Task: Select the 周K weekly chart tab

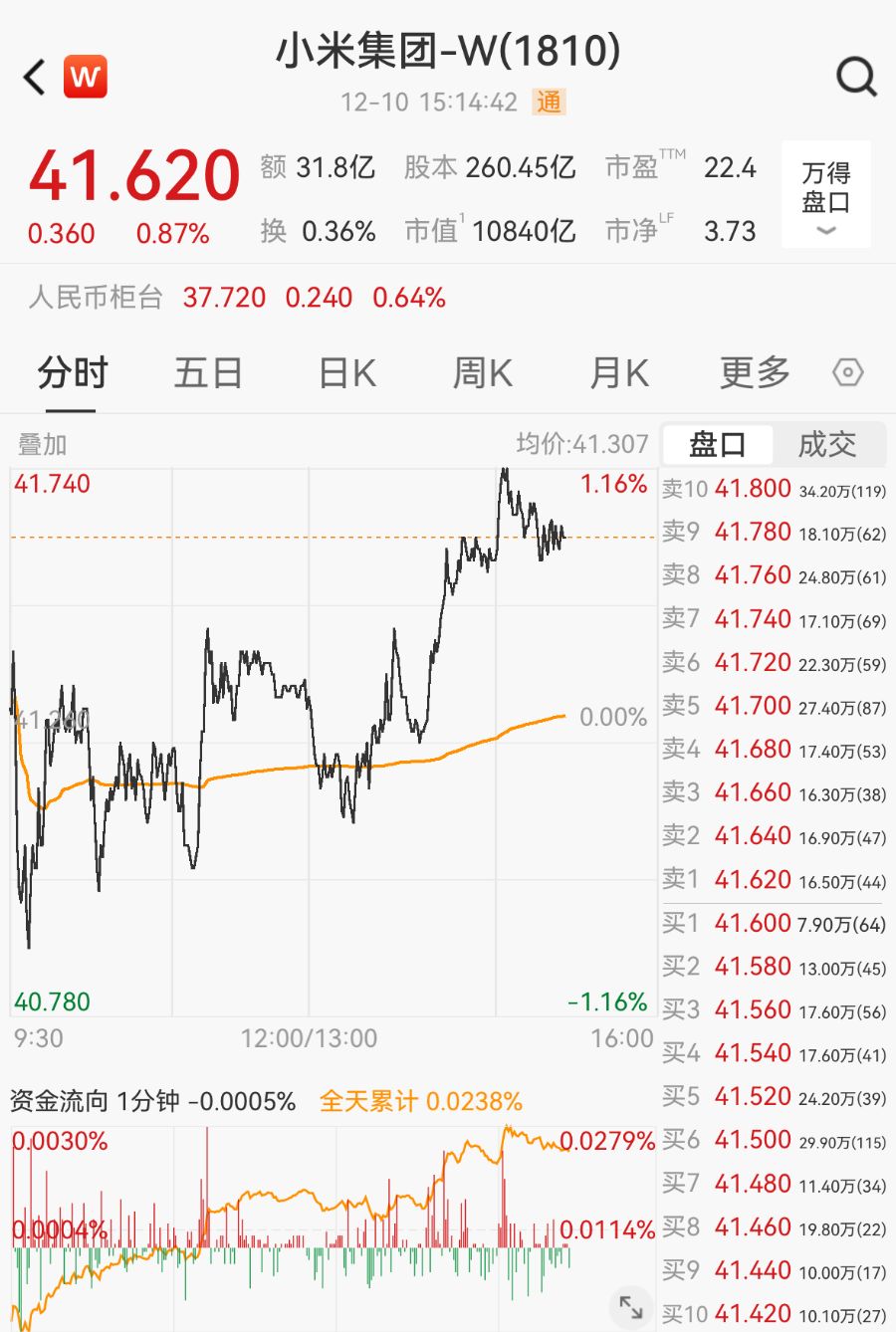Action: click(x=481, y=371)
